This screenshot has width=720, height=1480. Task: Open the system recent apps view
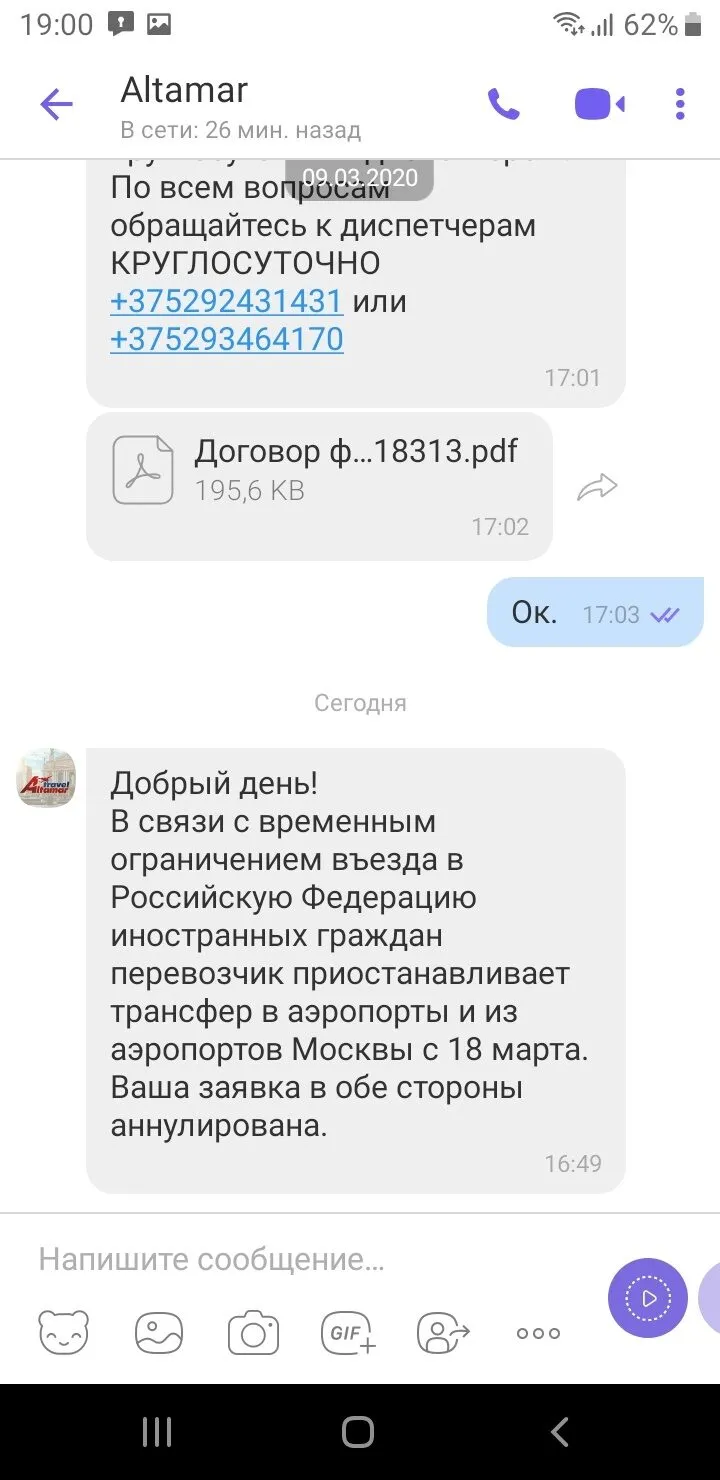pyautogui.click(x=157, y=1432)
